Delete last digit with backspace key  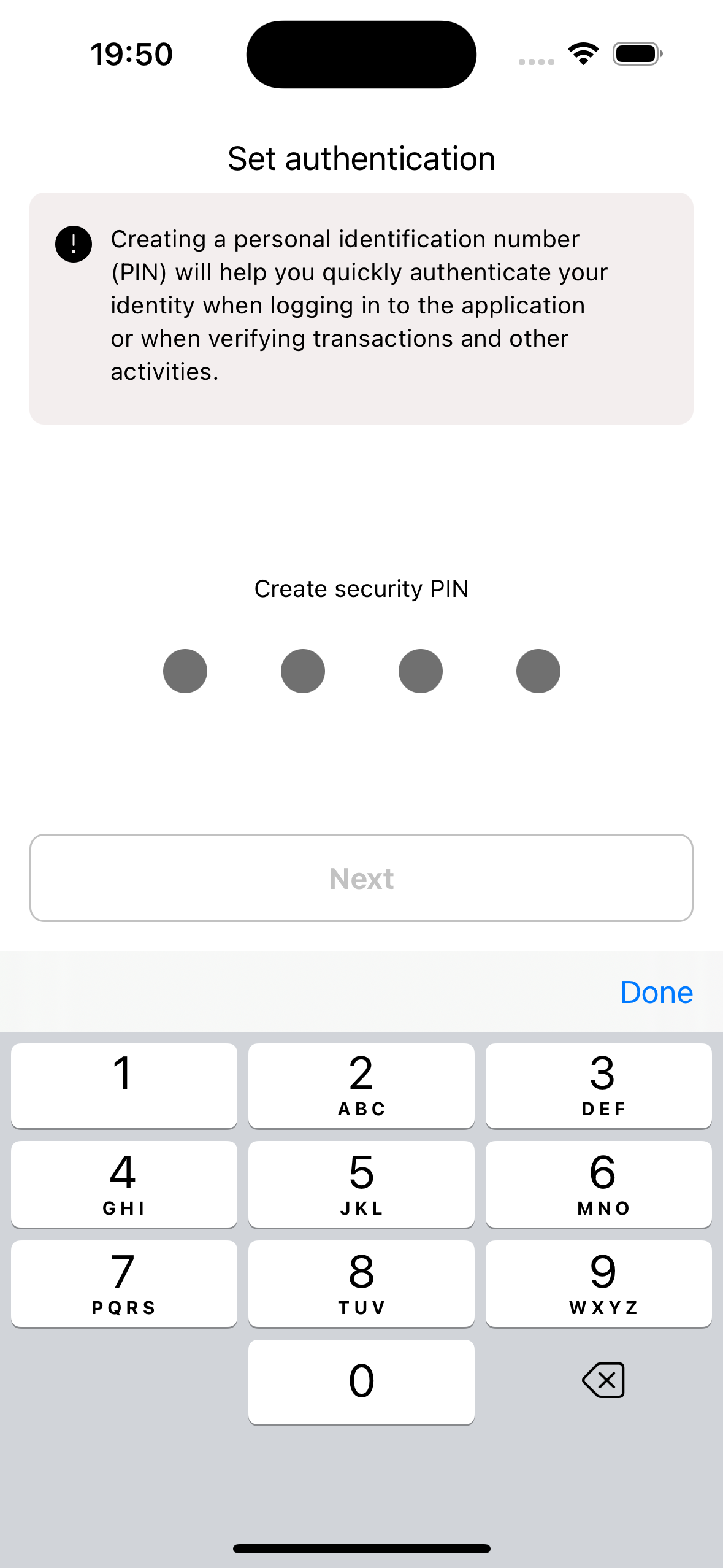[x=603, y=1380]
